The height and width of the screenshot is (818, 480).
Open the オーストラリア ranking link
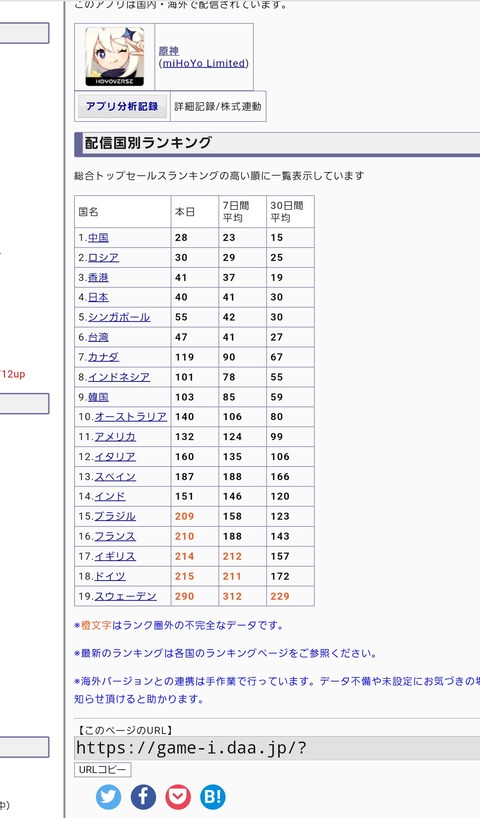[130, 417]
